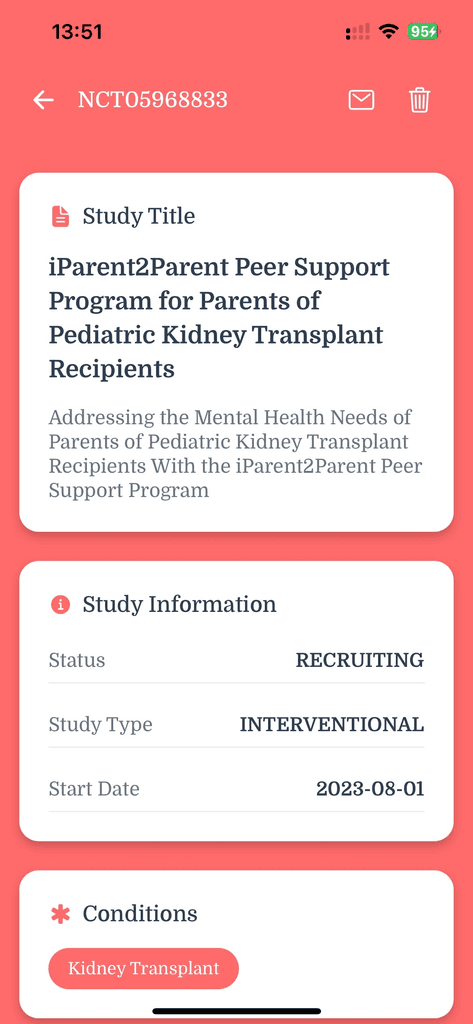This screenshot has width=473, height=1024.
Task: Select the Kidney Transplant condition chip
Action: (x=144, y=968)
